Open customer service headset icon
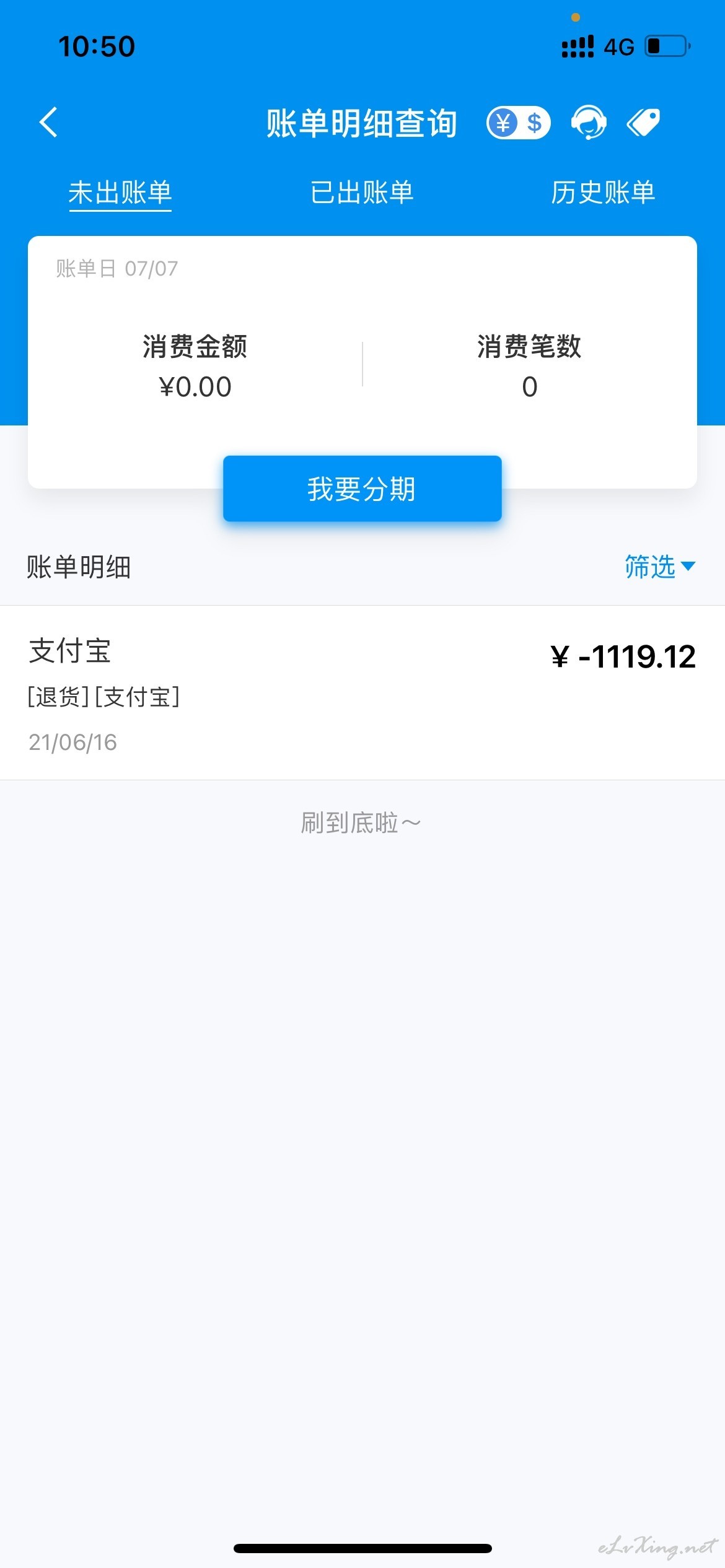The width and height of the screenshot is (725, 1568). click(x=588, y=122)
